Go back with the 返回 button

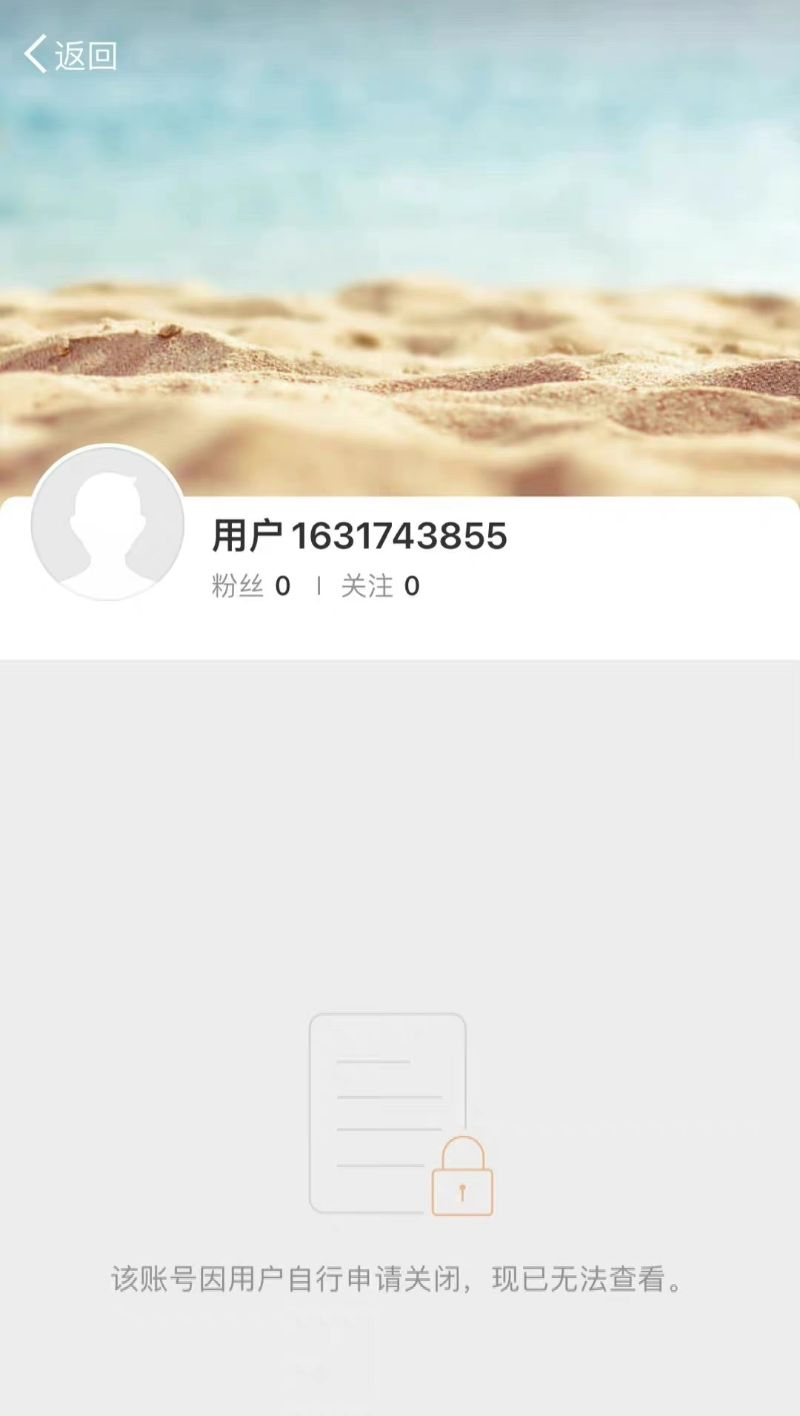pos(70,55)
